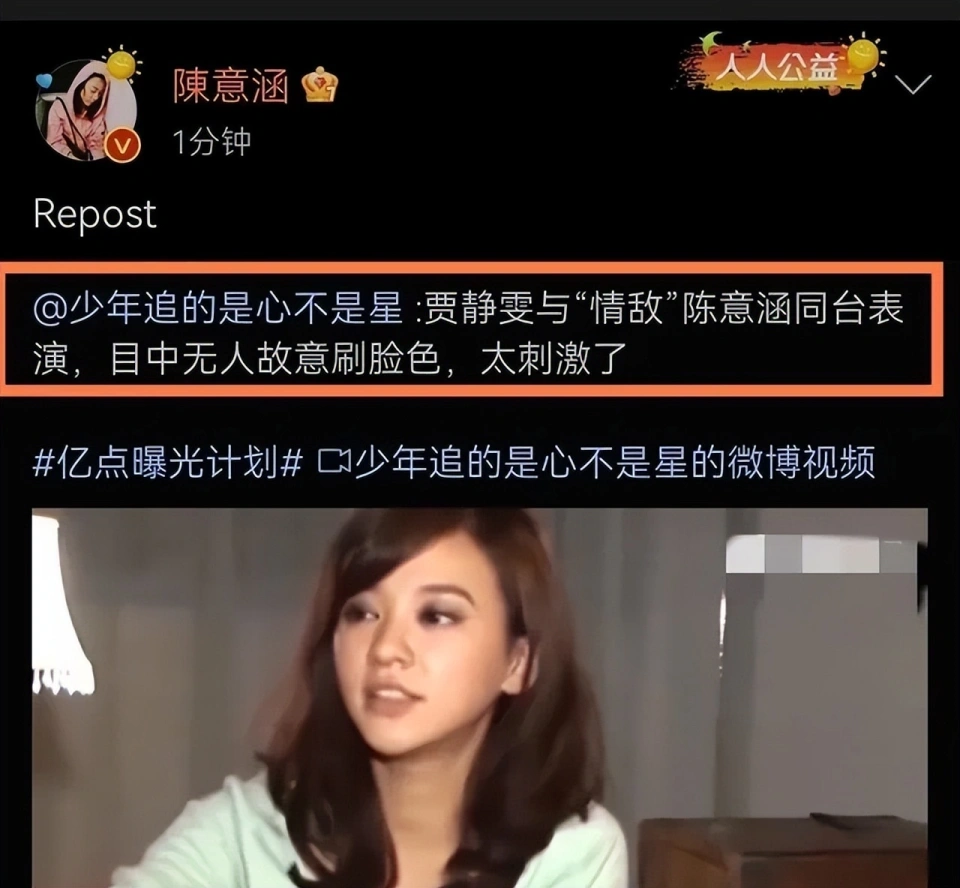Open the #亿点曝光计划# hashtag
Image resolution: width=960 pixels, height=888 pixels.
[x=168, y=463]
